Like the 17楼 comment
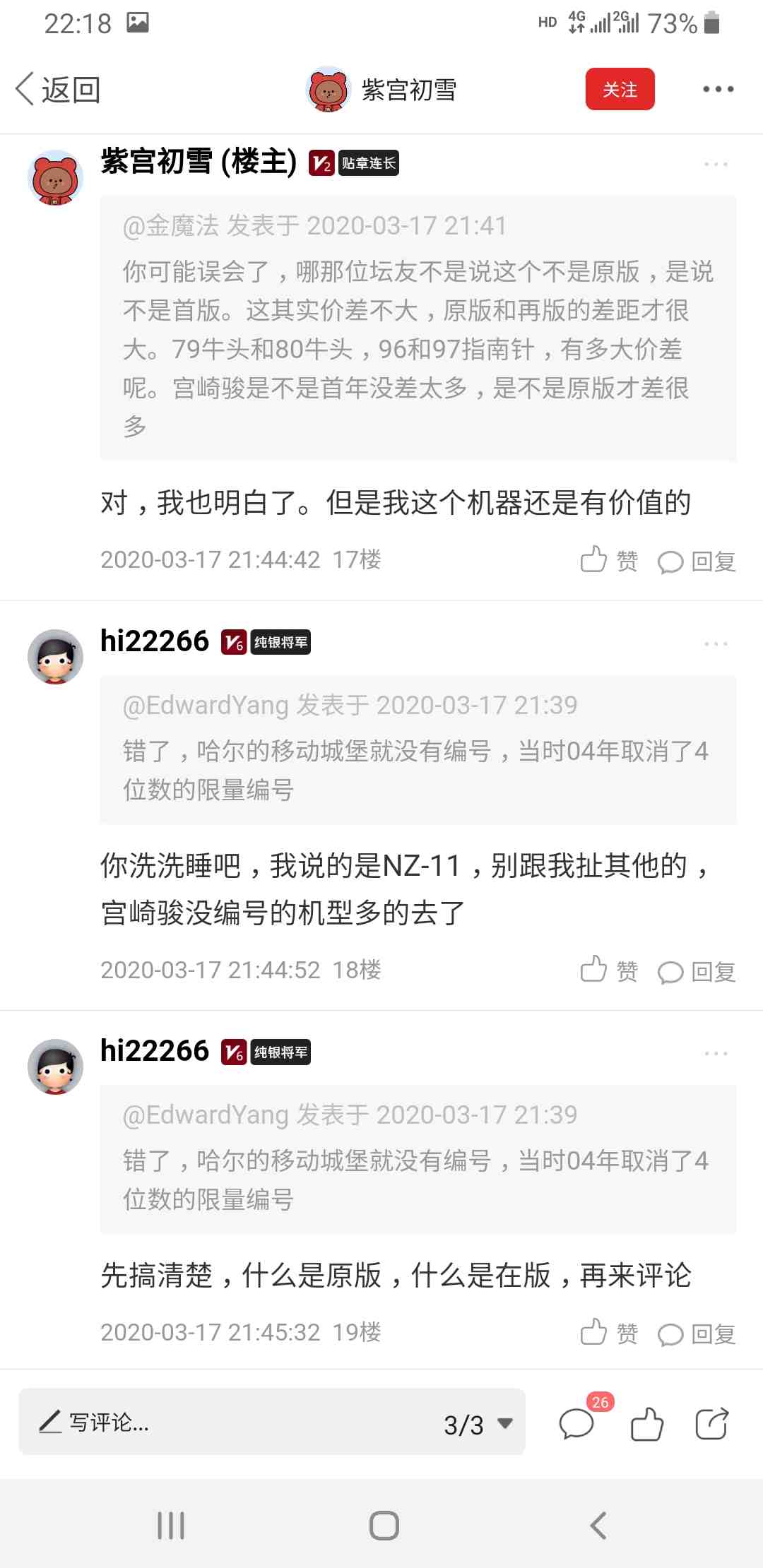763x1568 pixels. (x=609, y=561)
